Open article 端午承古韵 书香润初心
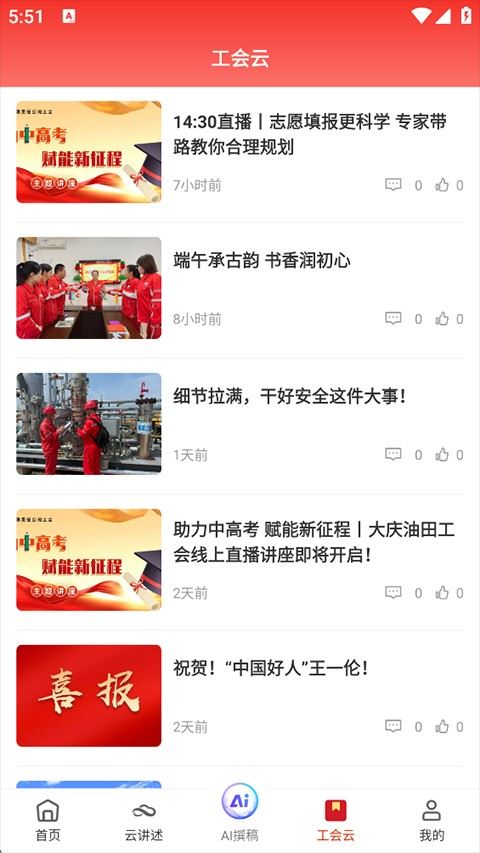 coord(262,261)
